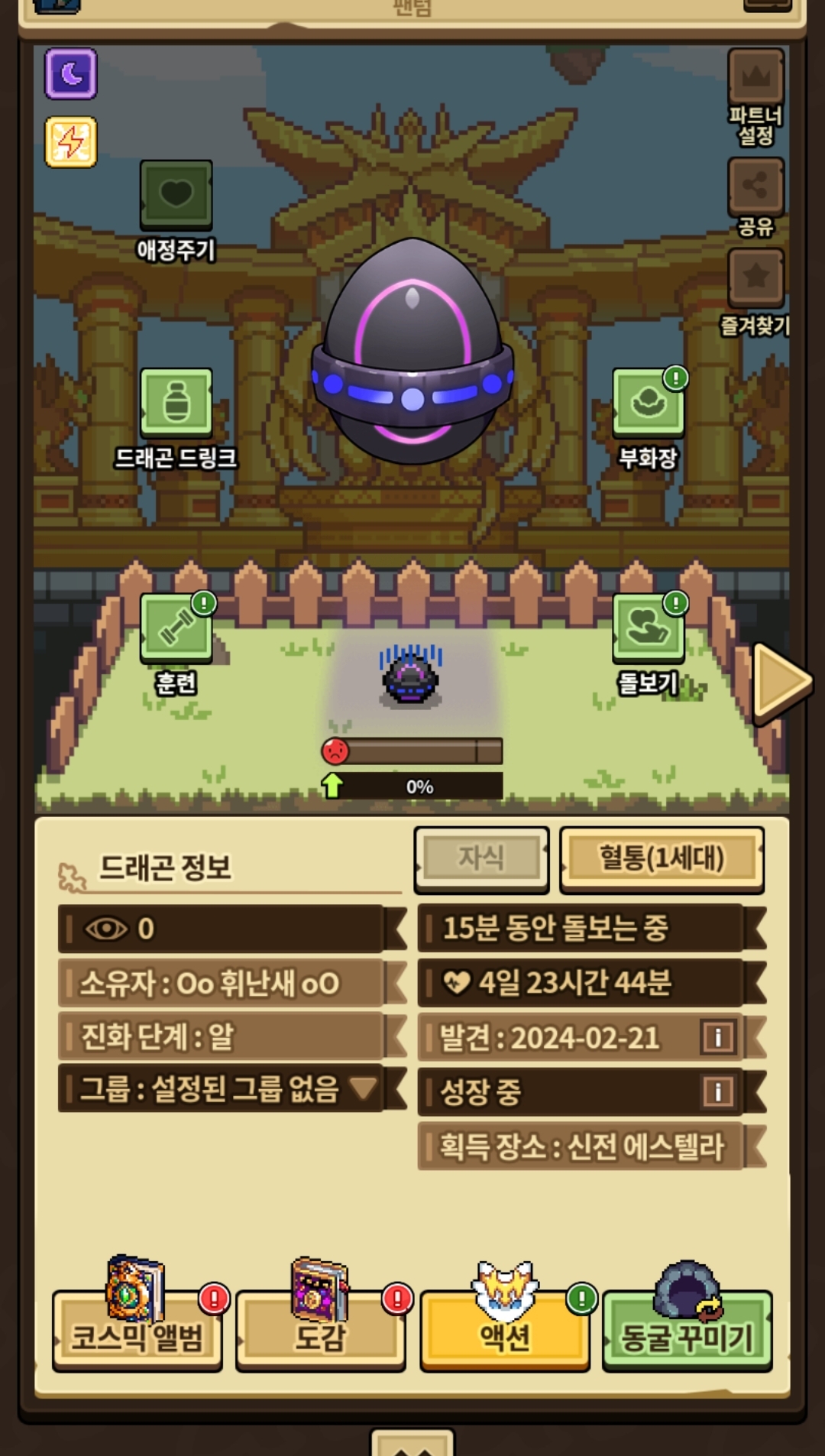Tap the purple moon icon
The image size is (825, 1456).
tap(71, 74)
